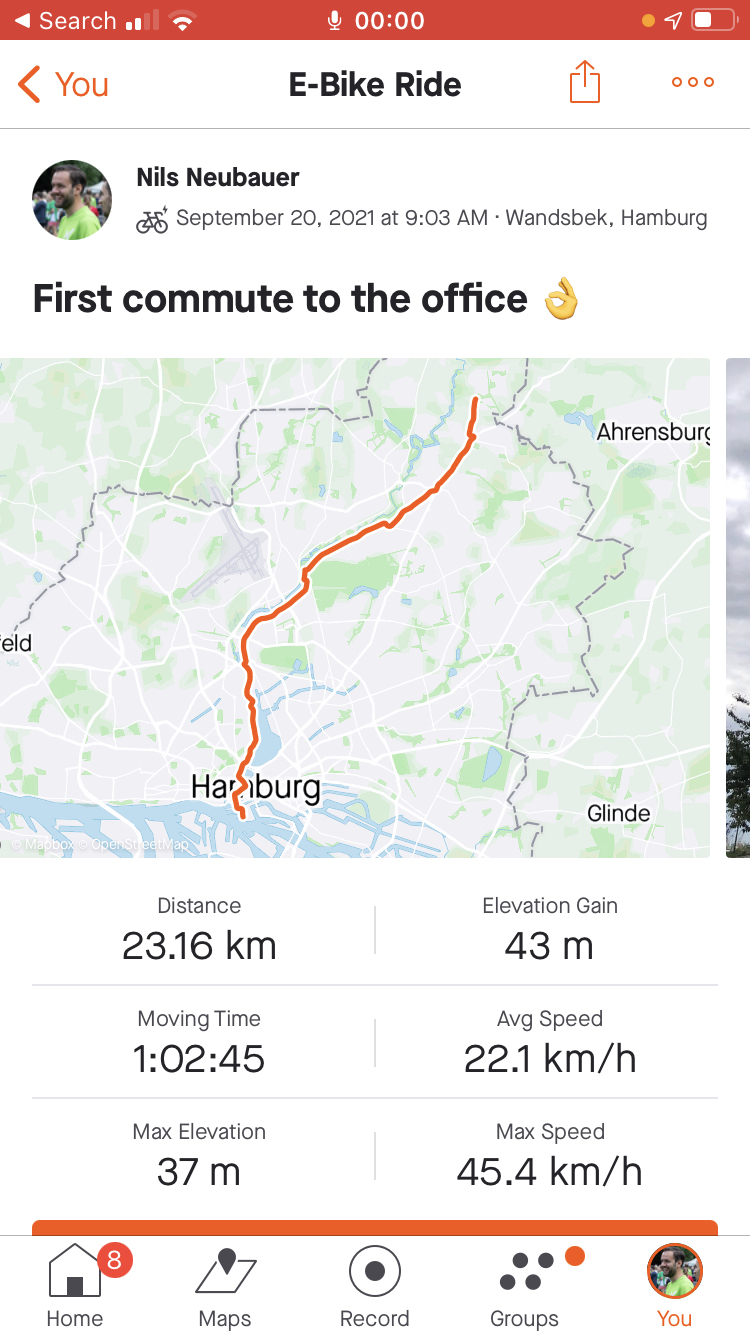Image resolution: width=750 pixels, height=1334 pixels.
Task: Open the Record tab
Action: (x=375, y=1285)
